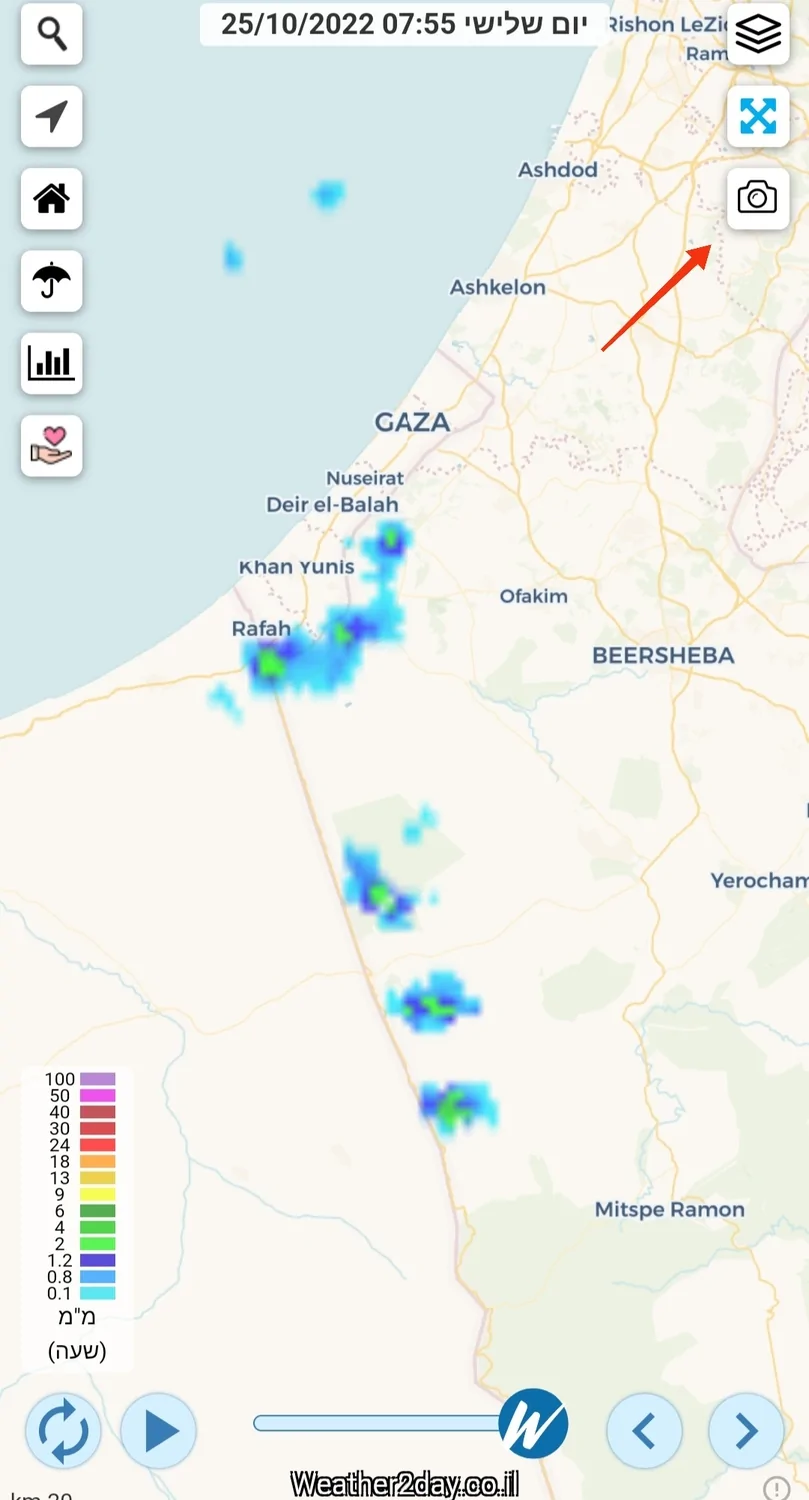The height and width of the screenshot is (1500, 809).
Task: Open the umbrella rain forecast
Action: click(x=52, y=281)
